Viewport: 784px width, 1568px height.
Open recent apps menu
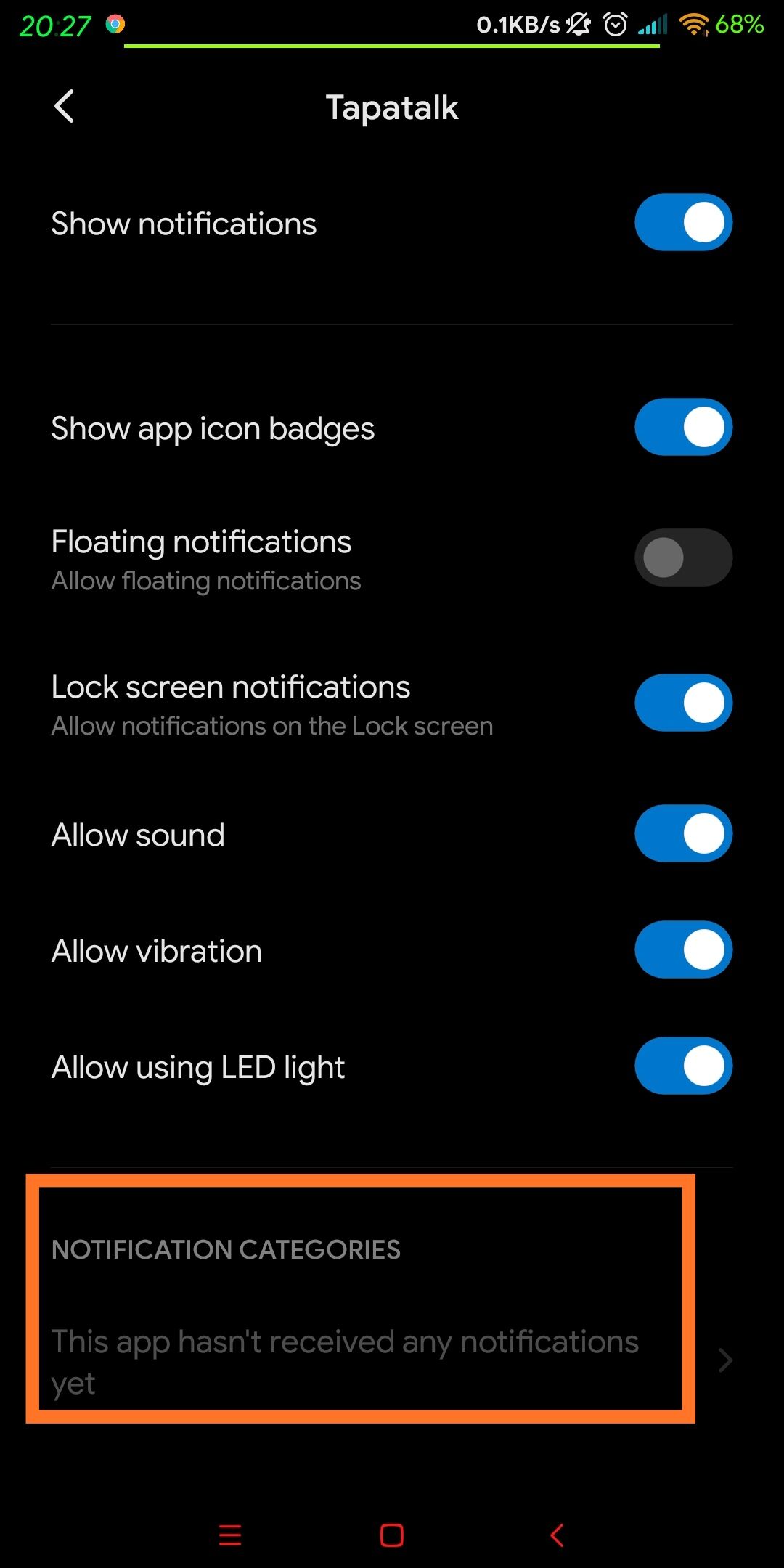point(230,1535)
